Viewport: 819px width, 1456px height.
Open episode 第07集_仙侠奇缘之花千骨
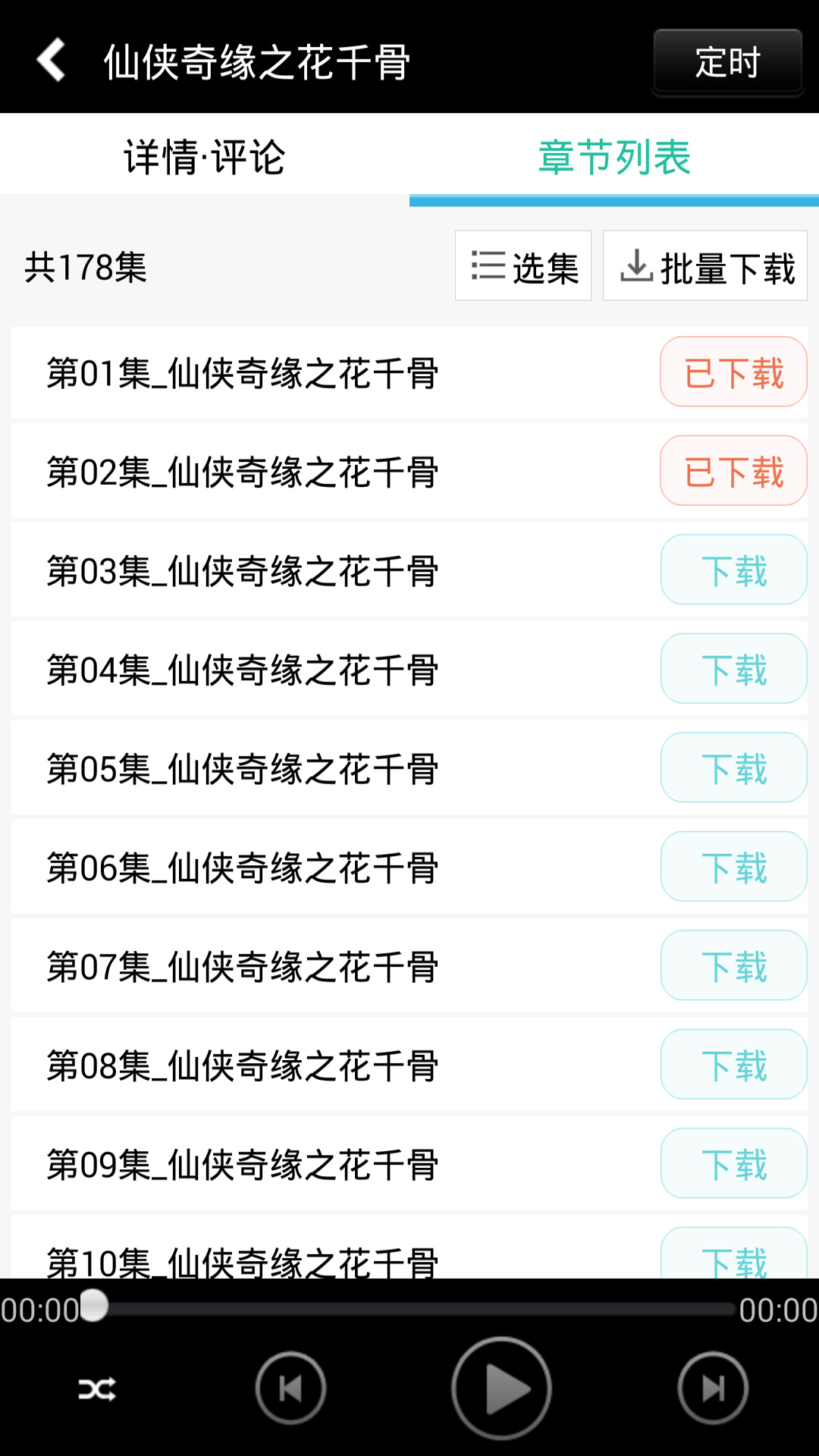tap(243, 966)
